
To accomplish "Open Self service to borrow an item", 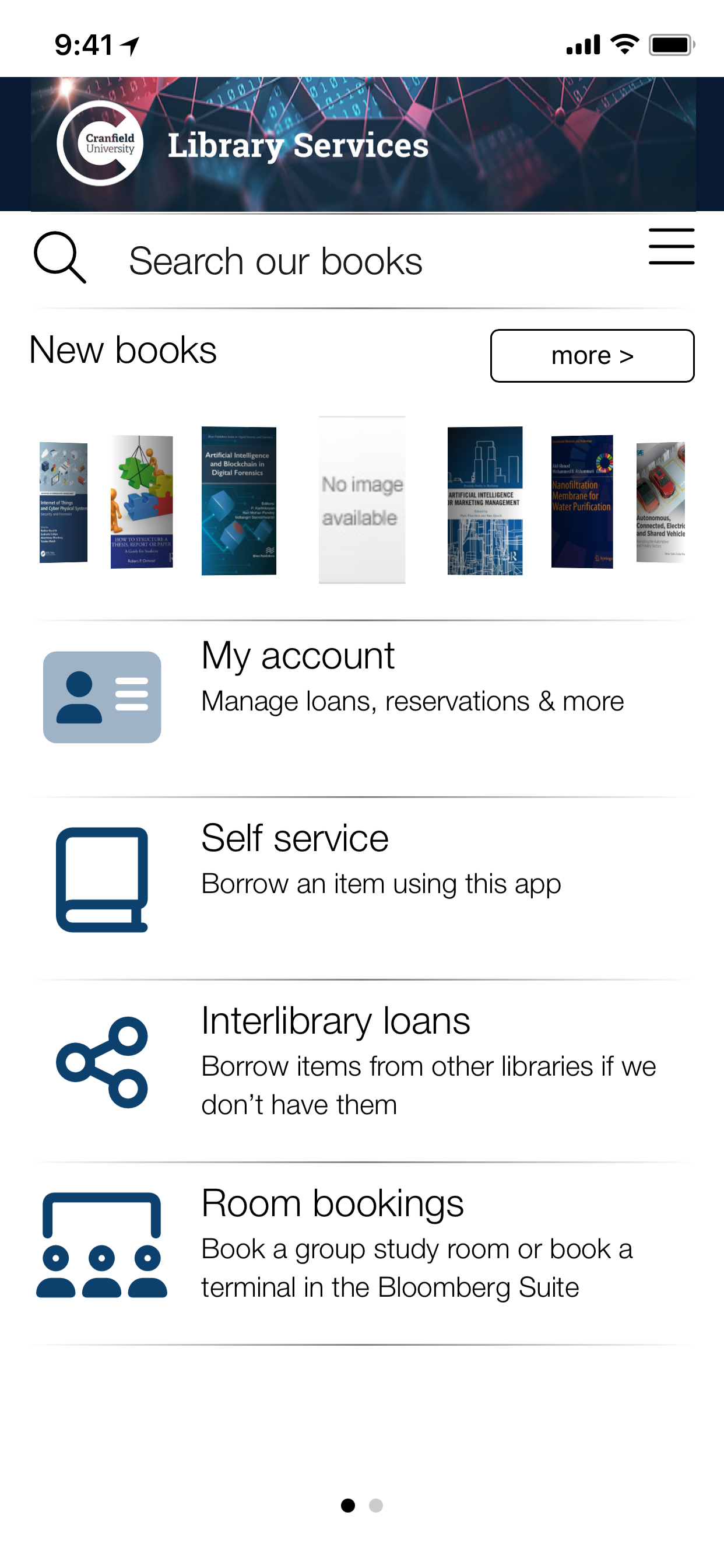I will (x=362, y=880).
